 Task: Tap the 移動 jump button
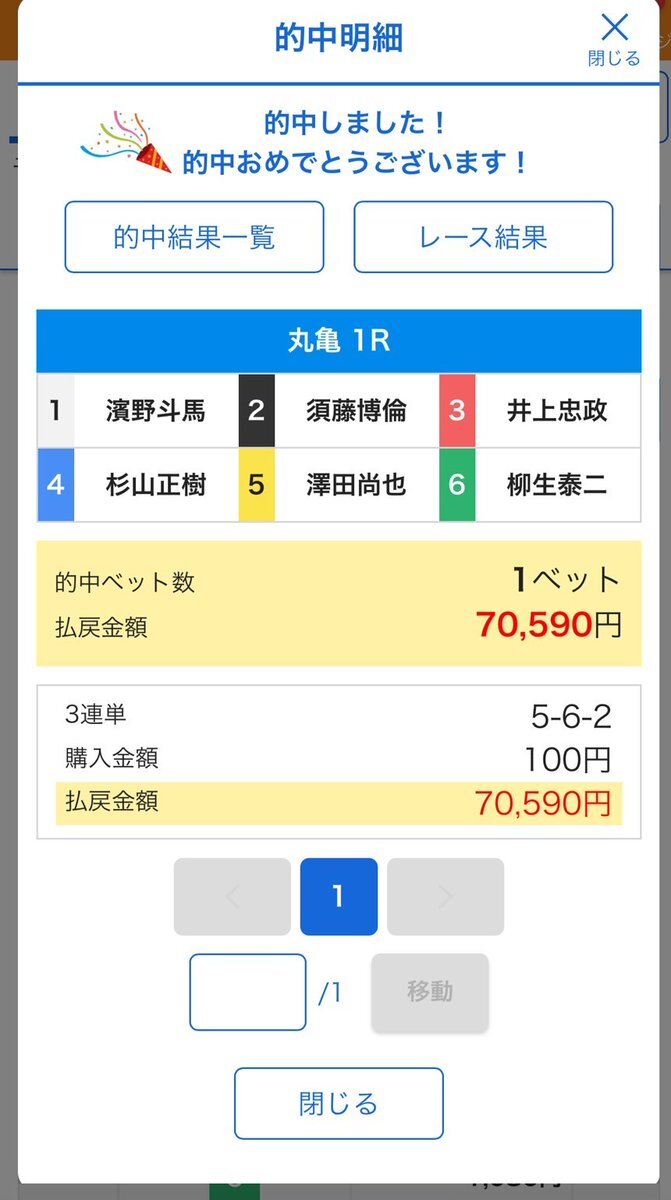coord(430,992)
